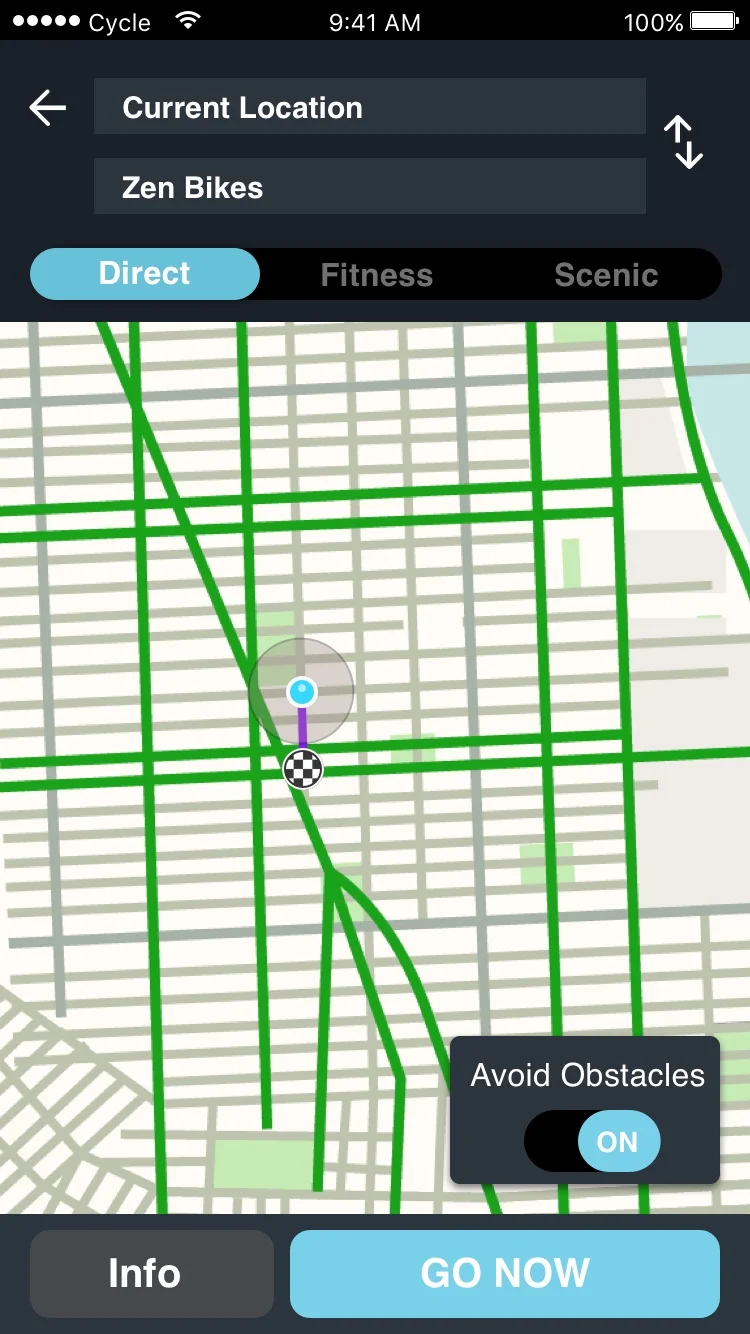Turn off Avoid Obstacles
Screen dimensions: 750x1334
click(x=592, y=1141)
